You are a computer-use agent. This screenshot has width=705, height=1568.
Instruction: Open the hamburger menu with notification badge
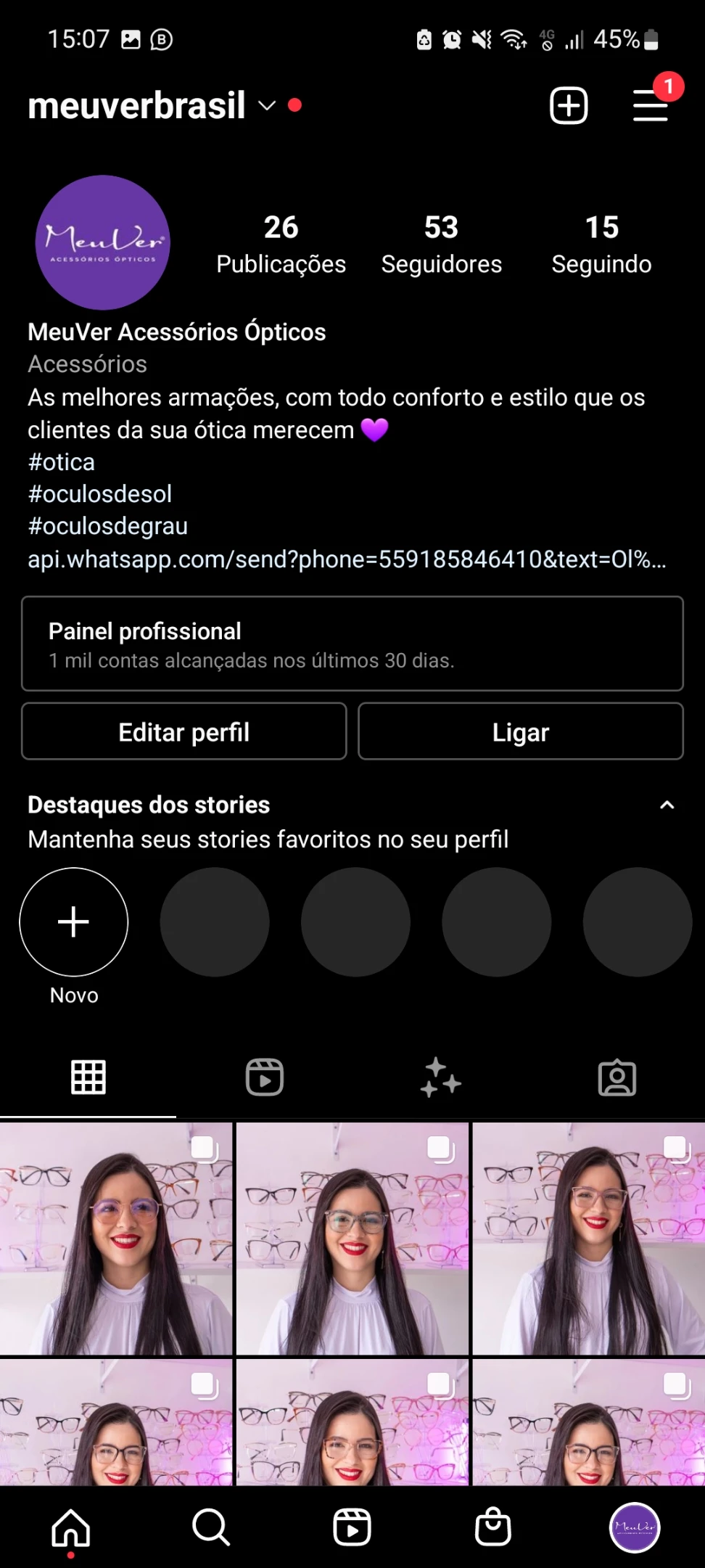[x=651, y=106]
